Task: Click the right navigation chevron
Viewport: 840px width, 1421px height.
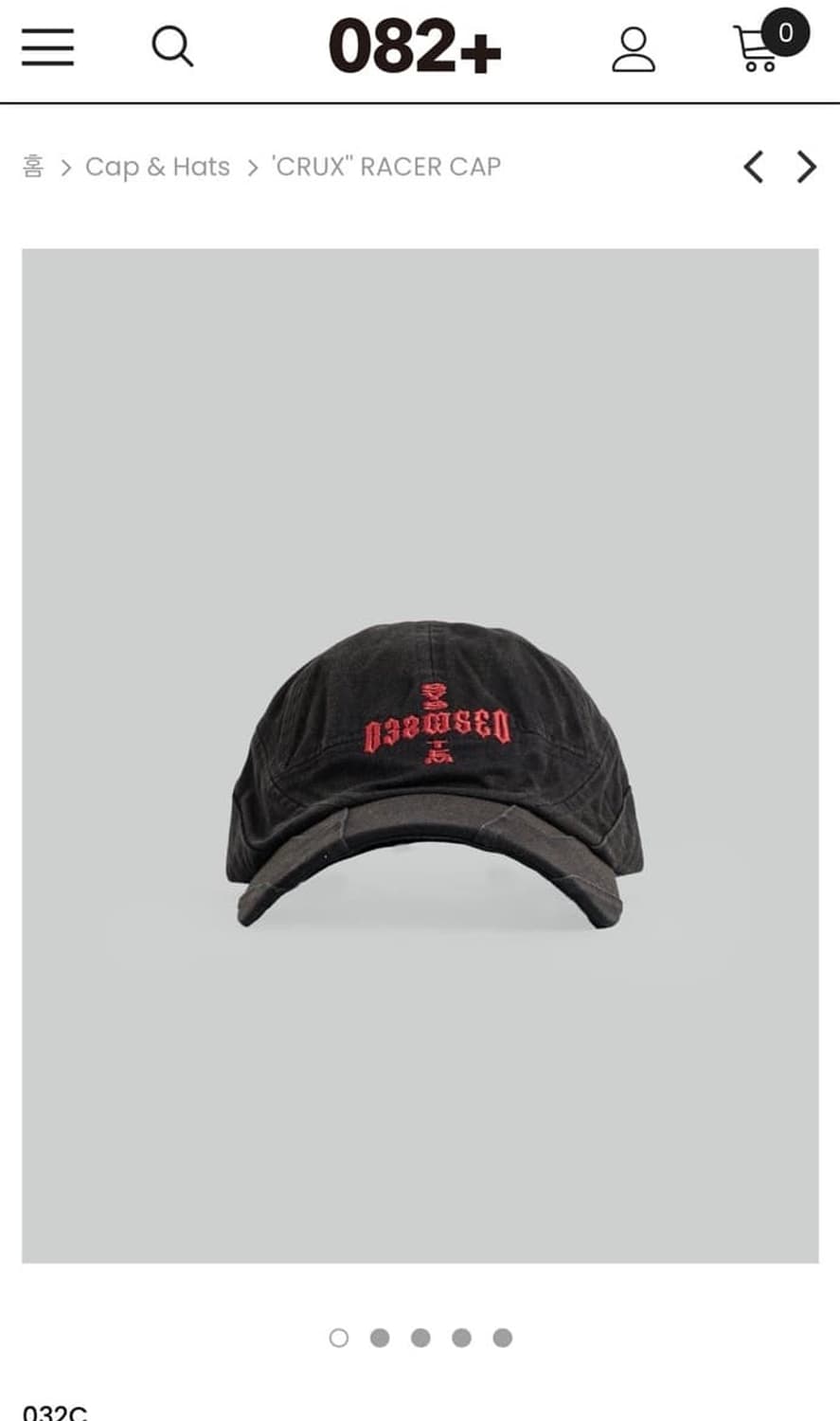Action: 807,167
